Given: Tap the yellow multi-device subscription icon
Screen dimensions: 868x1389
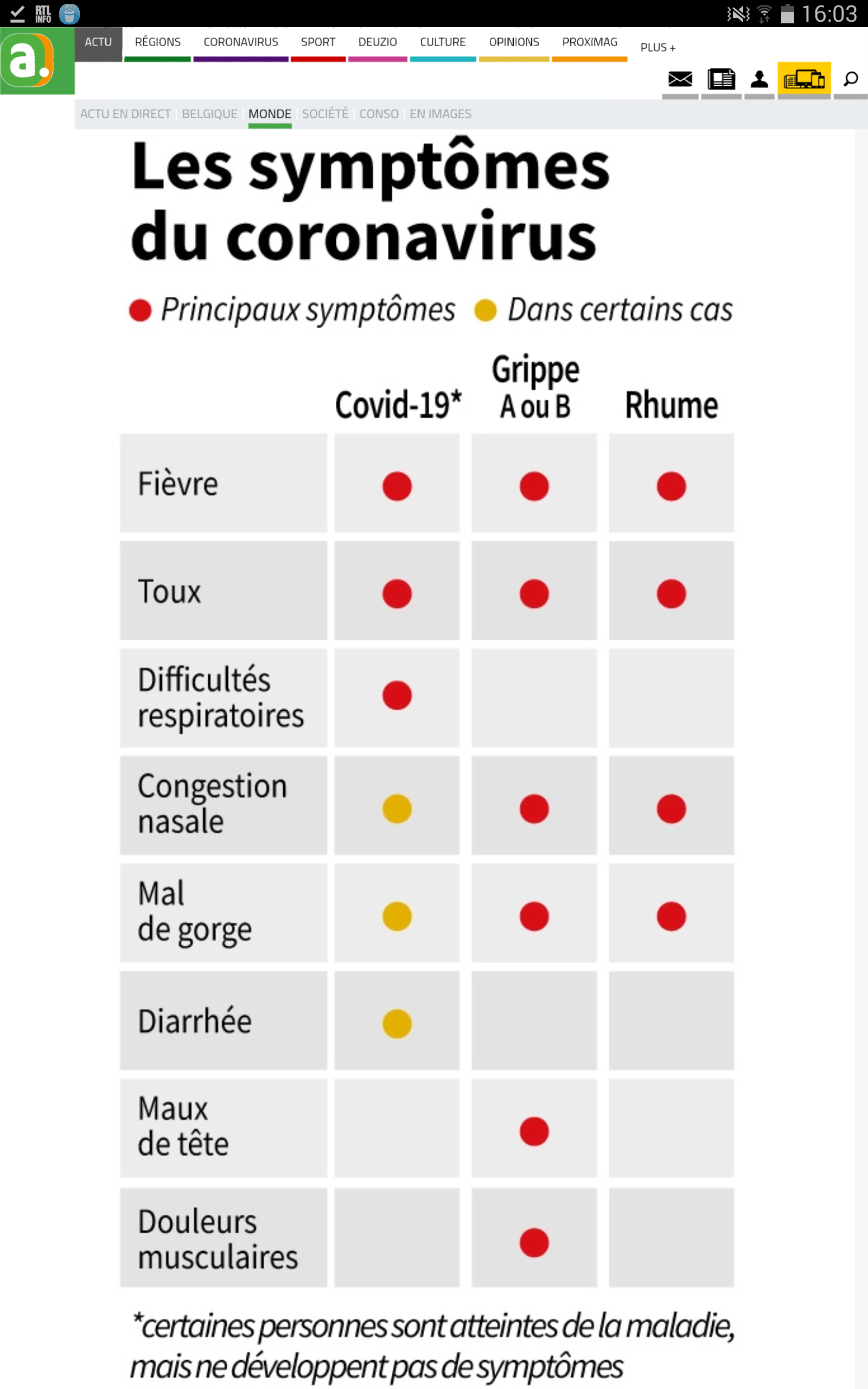Looking at the screenshot, I should tap(803, 79).
